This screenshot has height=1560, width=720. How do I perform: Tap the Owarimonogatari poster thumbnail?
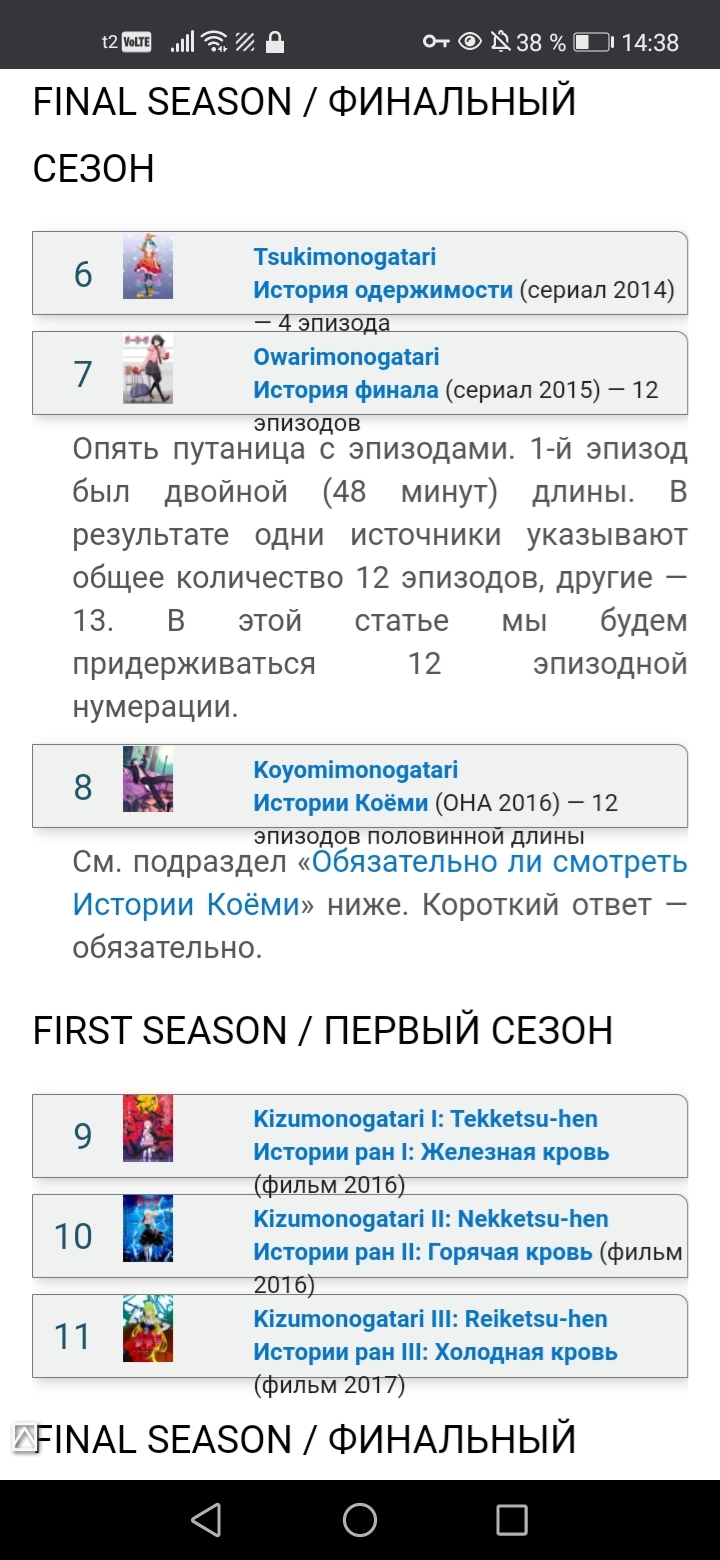click(148, 368)
